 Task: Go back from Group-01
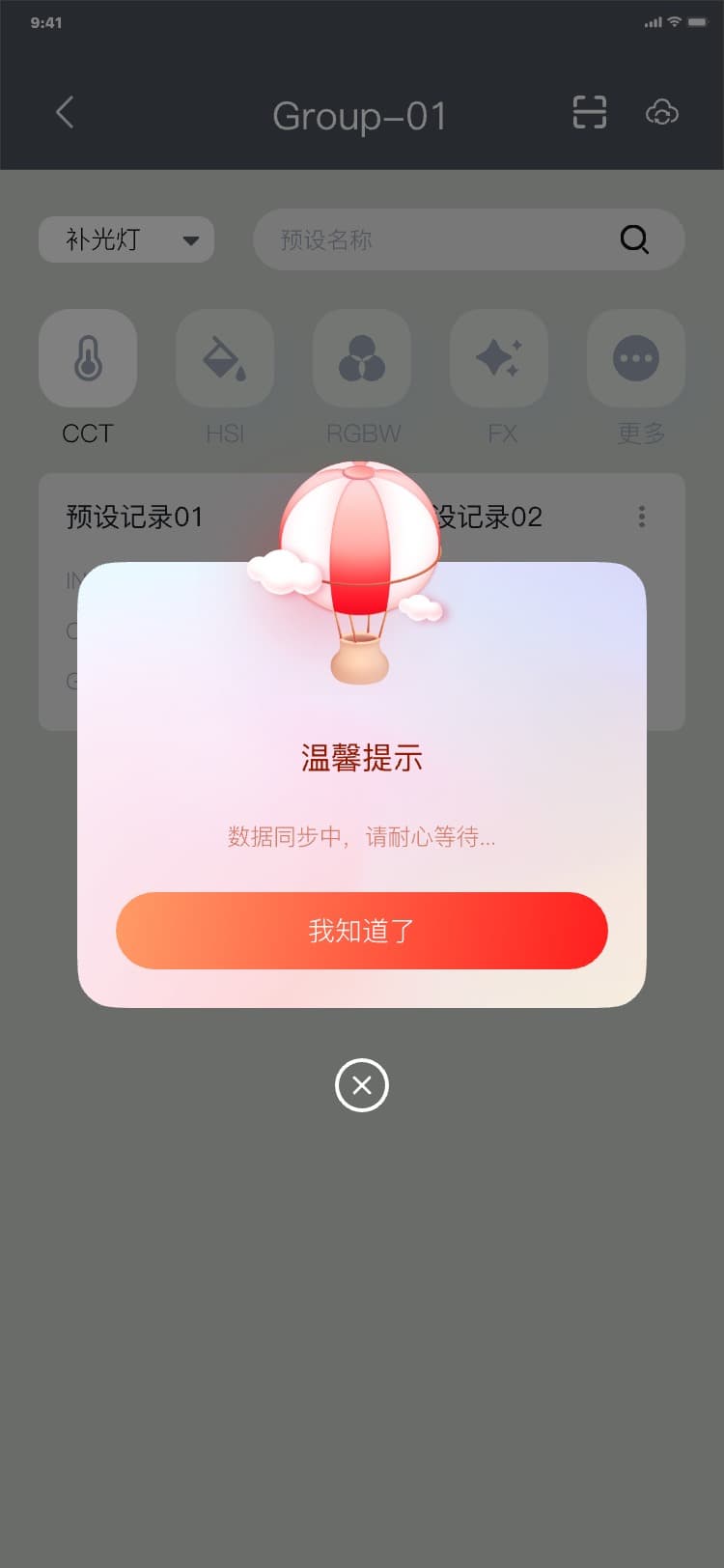point(65,113)
